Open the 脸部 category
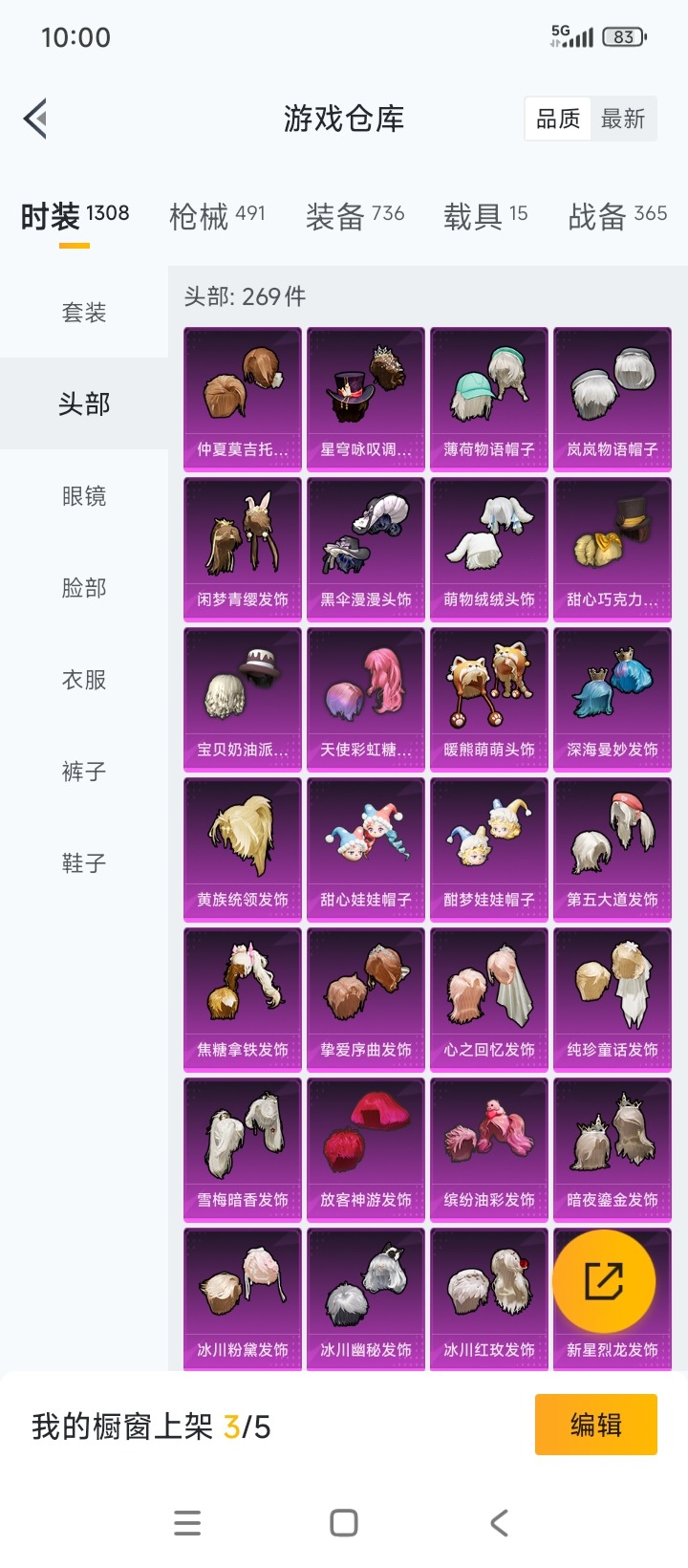688x1568 pixels. click(84, 588)
